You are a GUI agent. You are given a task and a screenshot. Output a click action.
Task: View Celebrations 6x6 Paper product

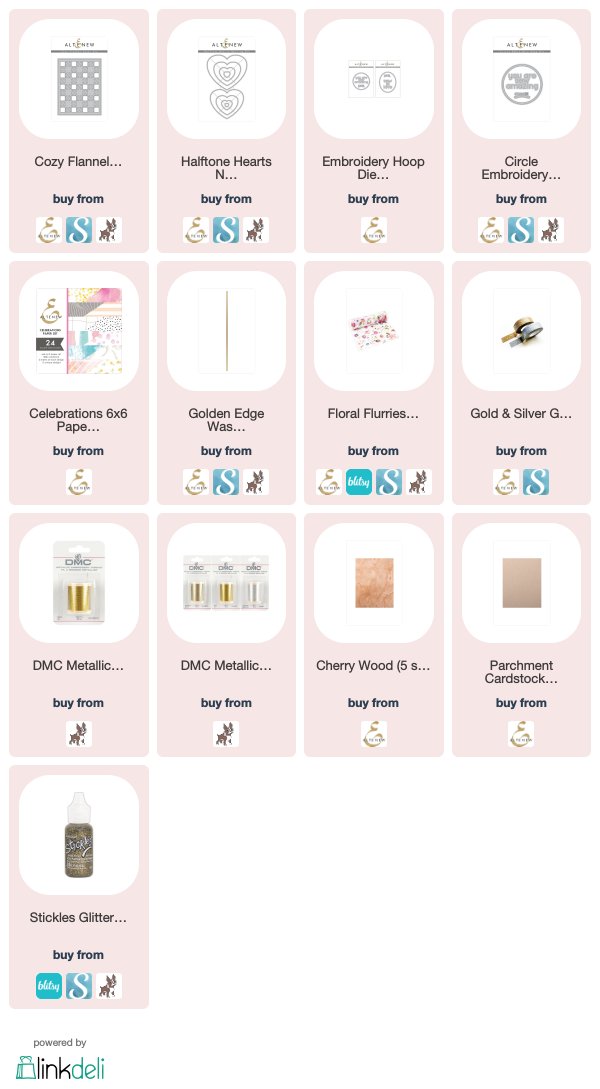tap(79, 332)
